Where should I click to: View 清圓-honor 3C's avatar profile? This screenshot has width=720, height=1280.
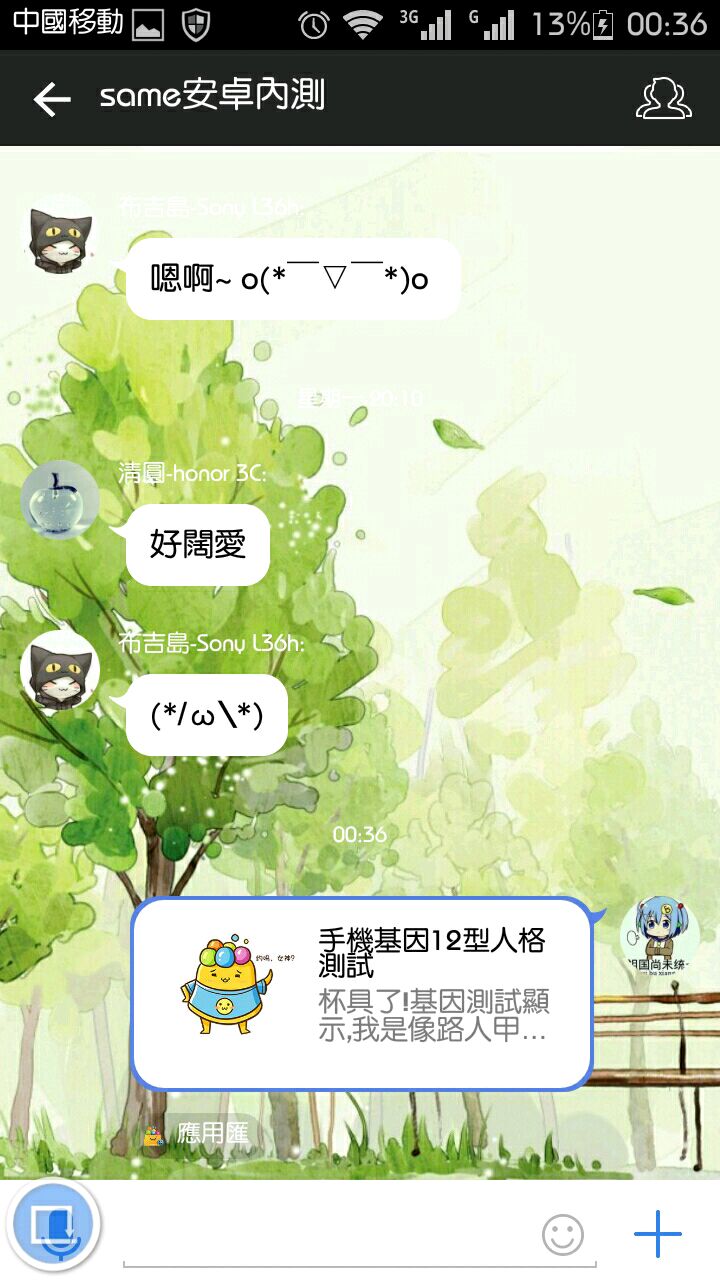(60, 500)
